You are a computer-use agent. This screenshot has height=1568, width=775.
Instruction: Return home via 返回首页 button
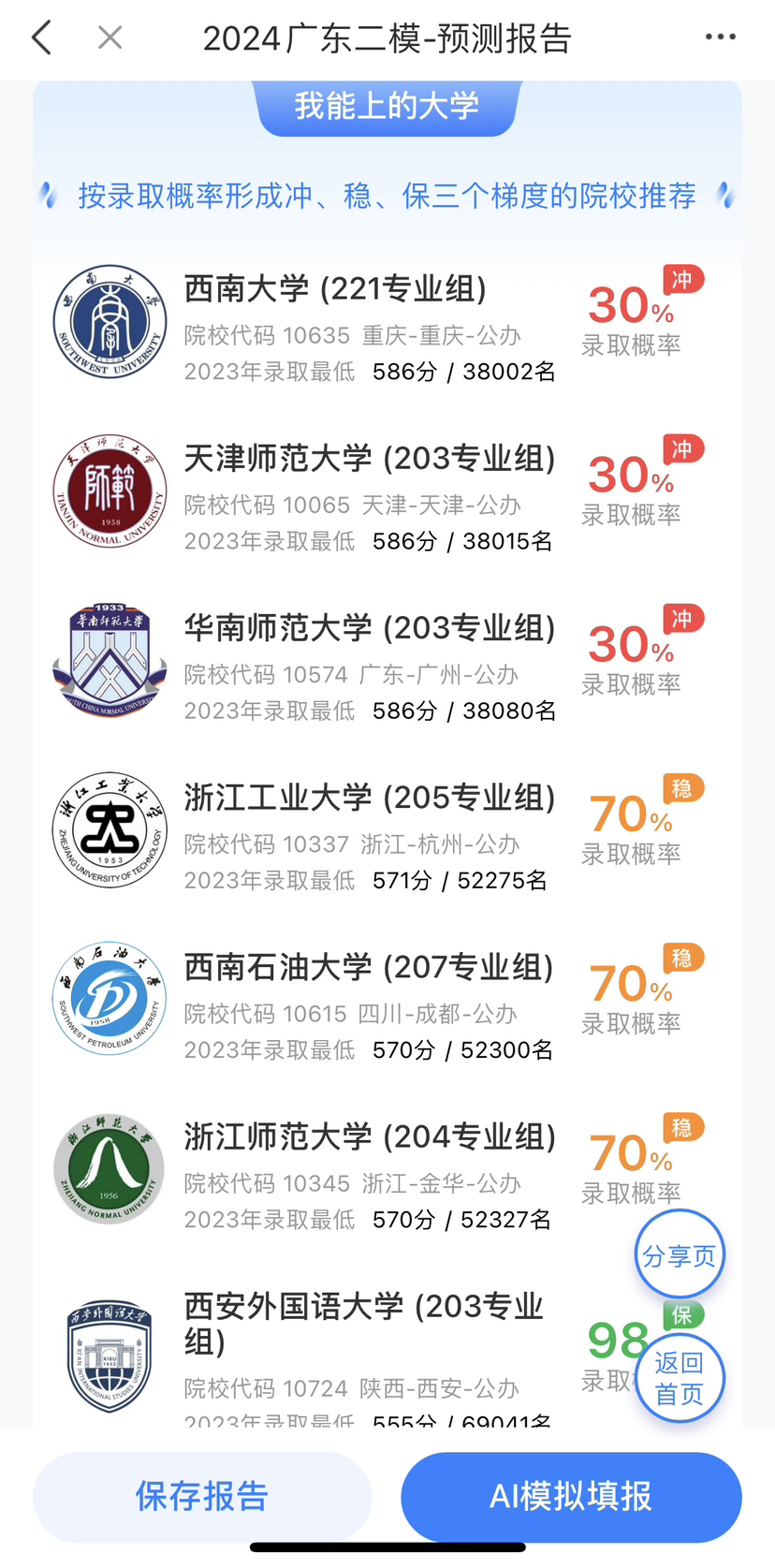coord(680,1378)
